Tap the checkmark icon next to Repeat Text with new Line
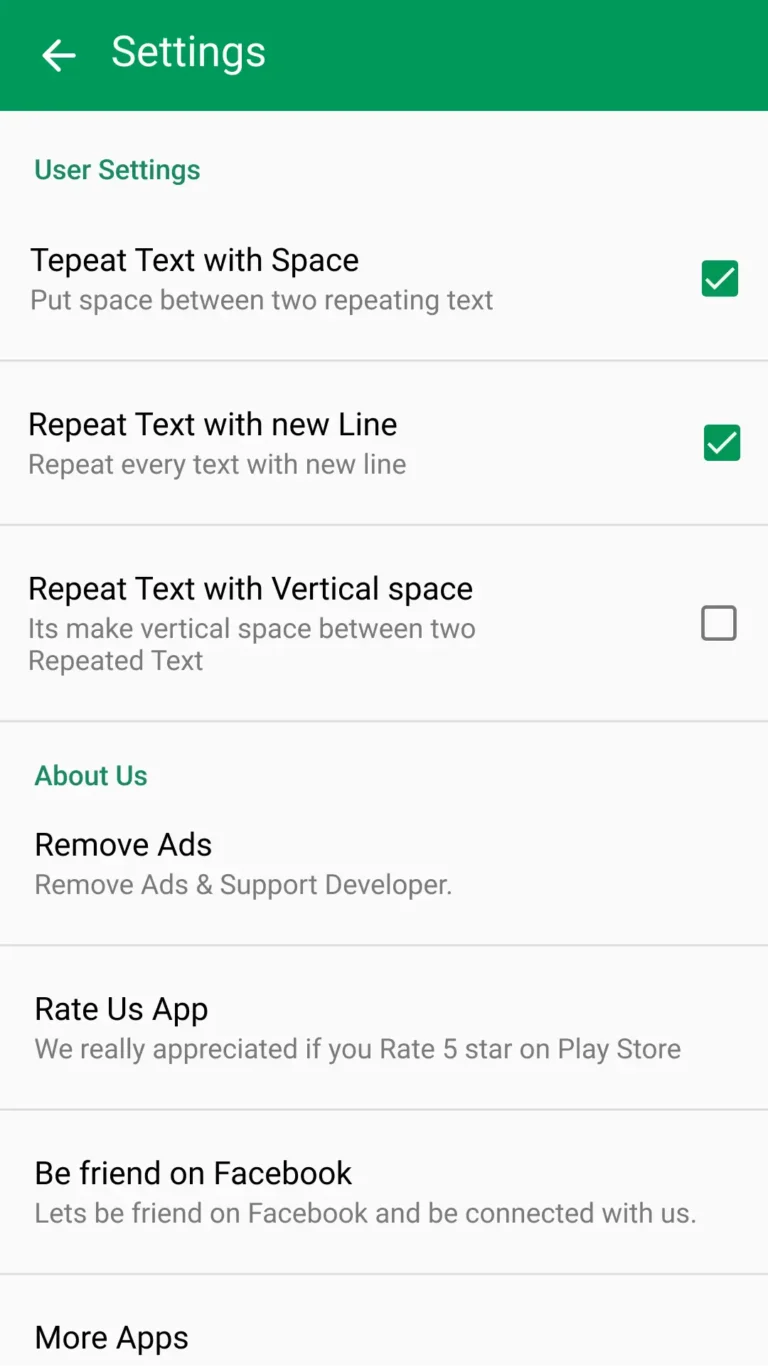This screenshot has height=1372, width=768. (x=722, y=442)
